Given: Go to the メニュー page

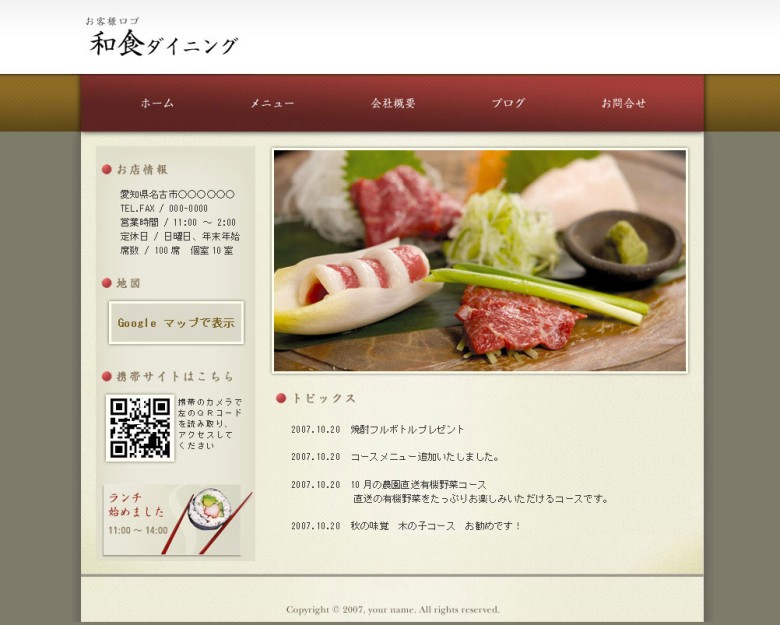Looking at the screenshot, I should (272, 103).
